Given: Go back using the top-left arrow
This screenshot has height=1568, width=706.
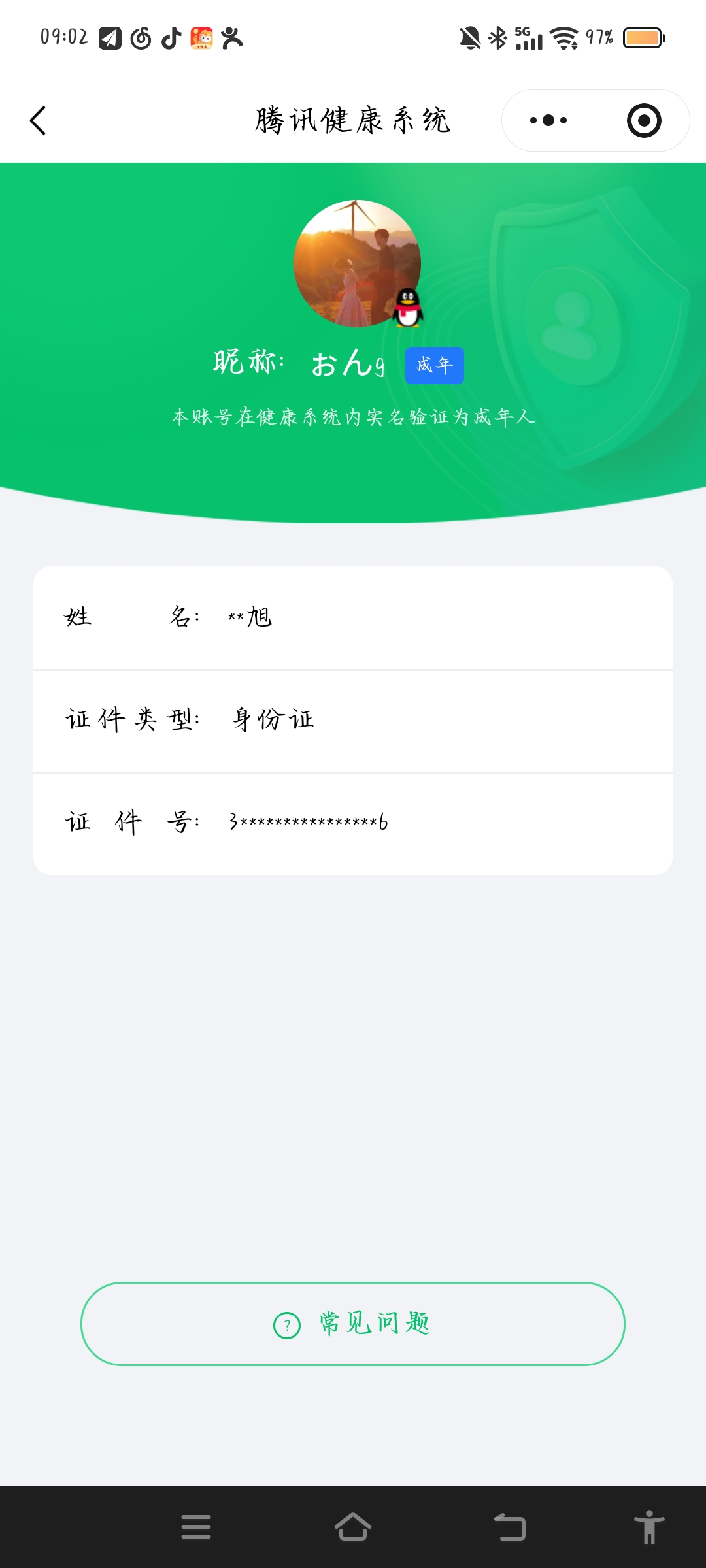Looking at the screenshot, I should click(38, 121).
